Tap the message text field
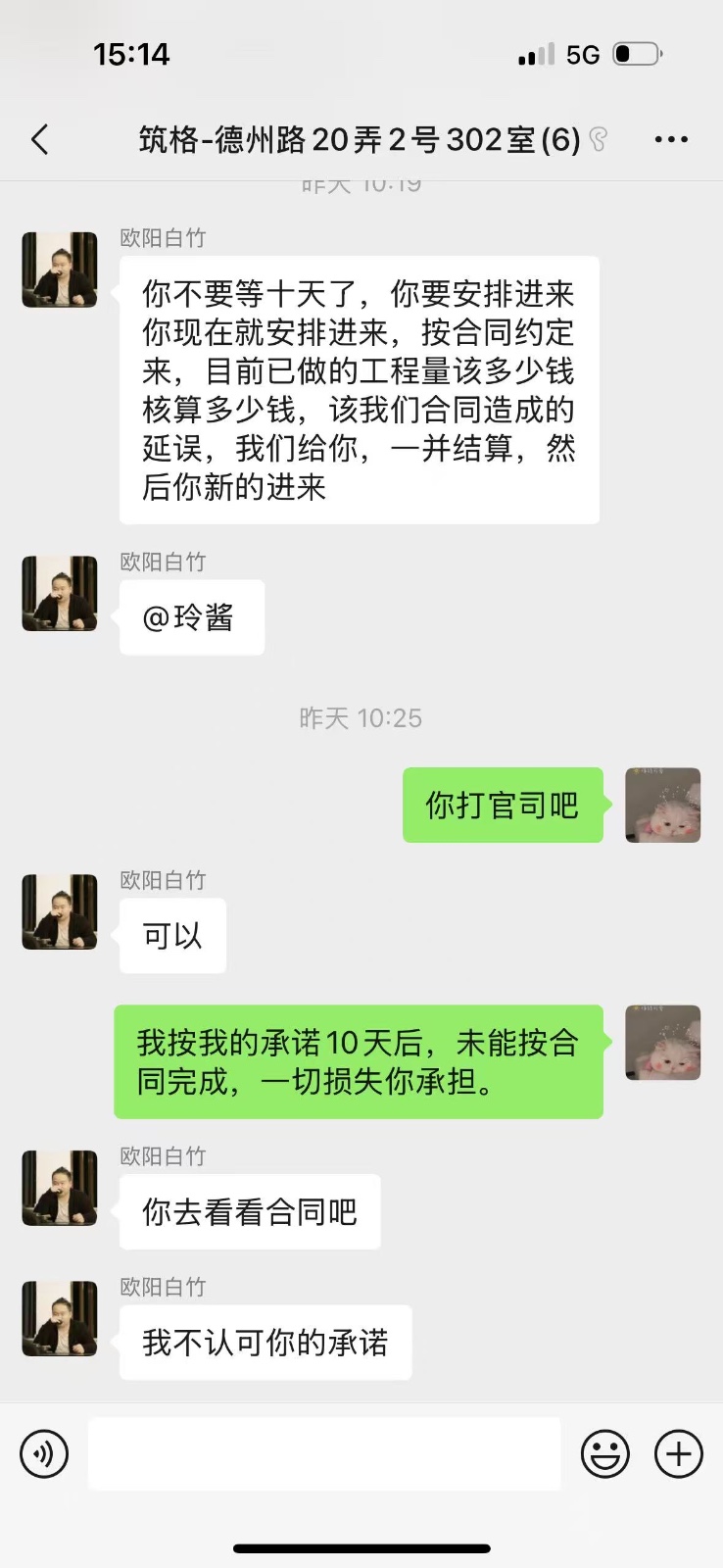Screen dimensions: 723x1568 pyautogui.click(x=324, y=1453)
